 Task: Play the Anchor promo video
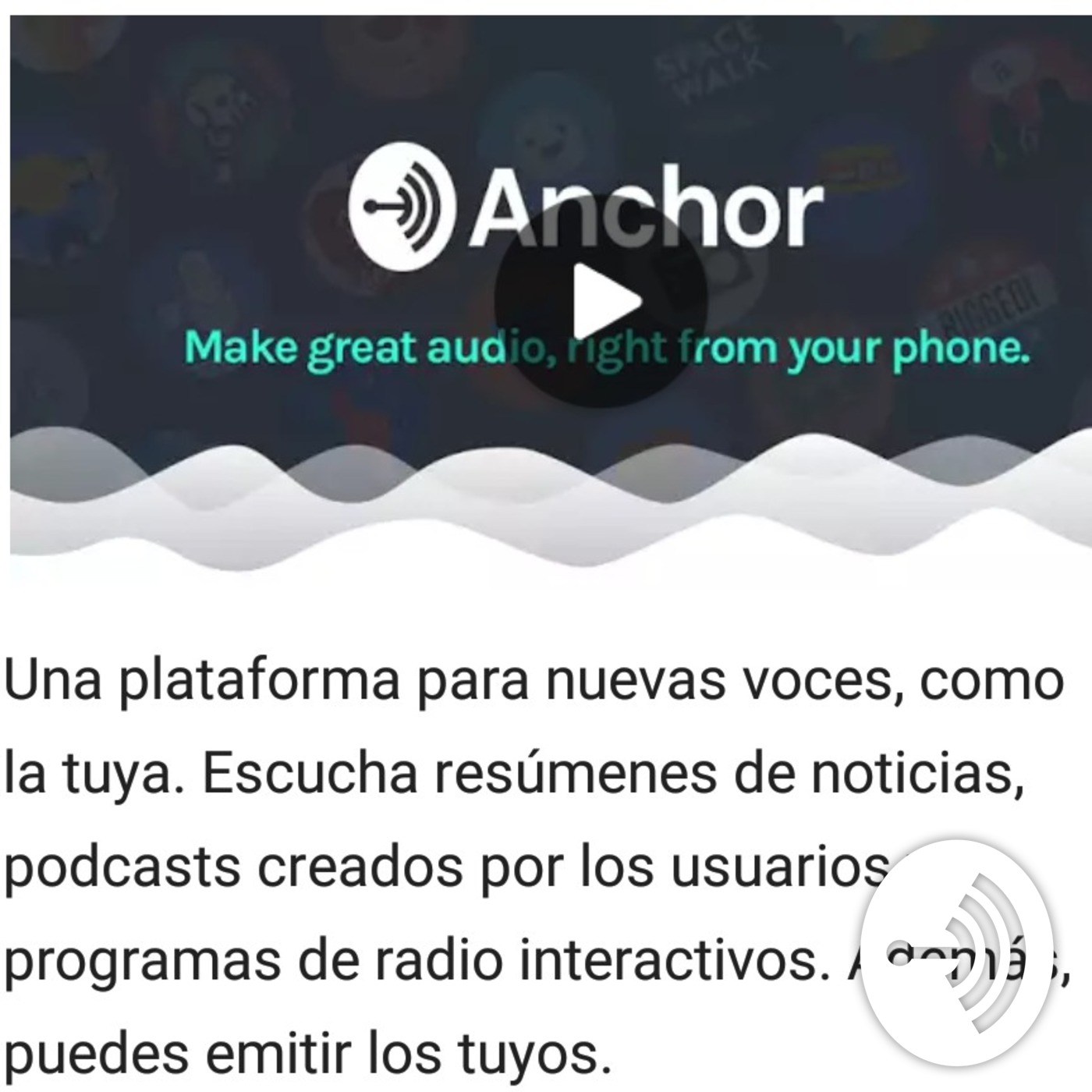pos(601,301)
